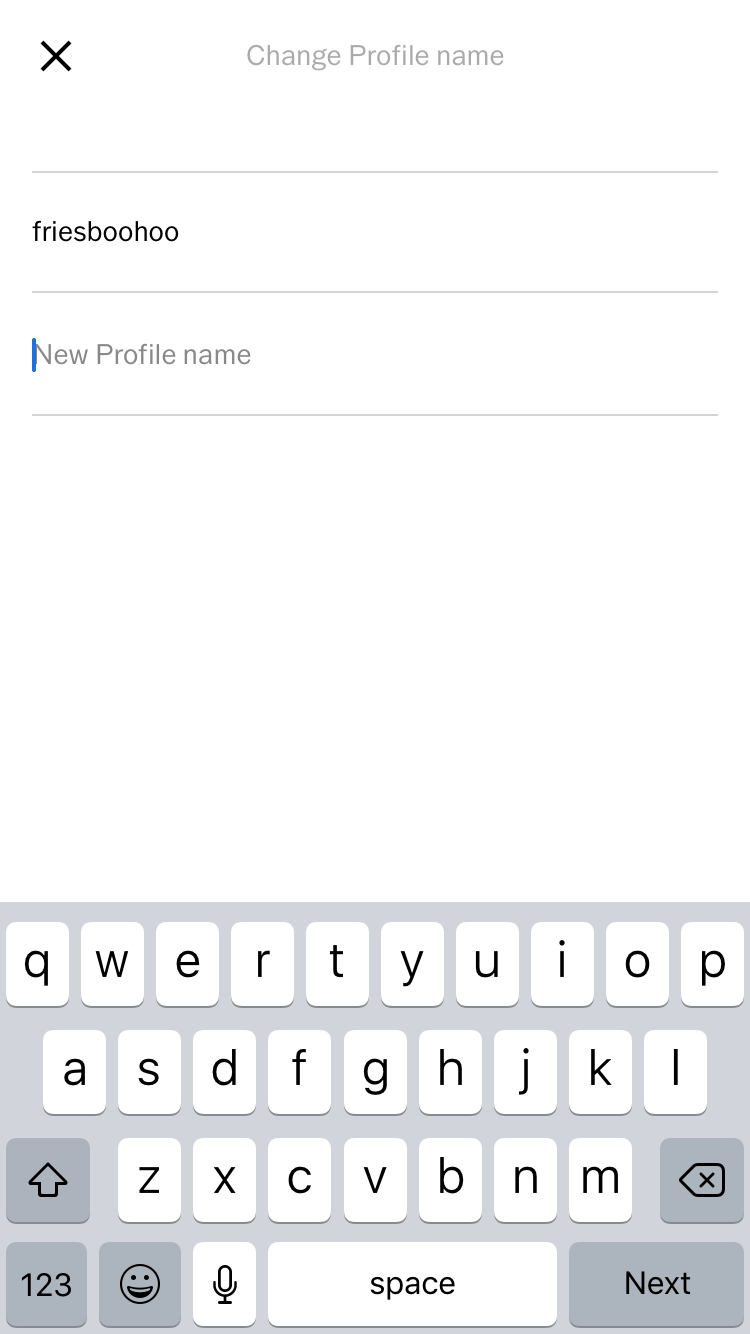Switch to the numeric 123 keyboard
This screenshot has height=1334, width=750.
pyautogui.click(x=47, y=1283)
